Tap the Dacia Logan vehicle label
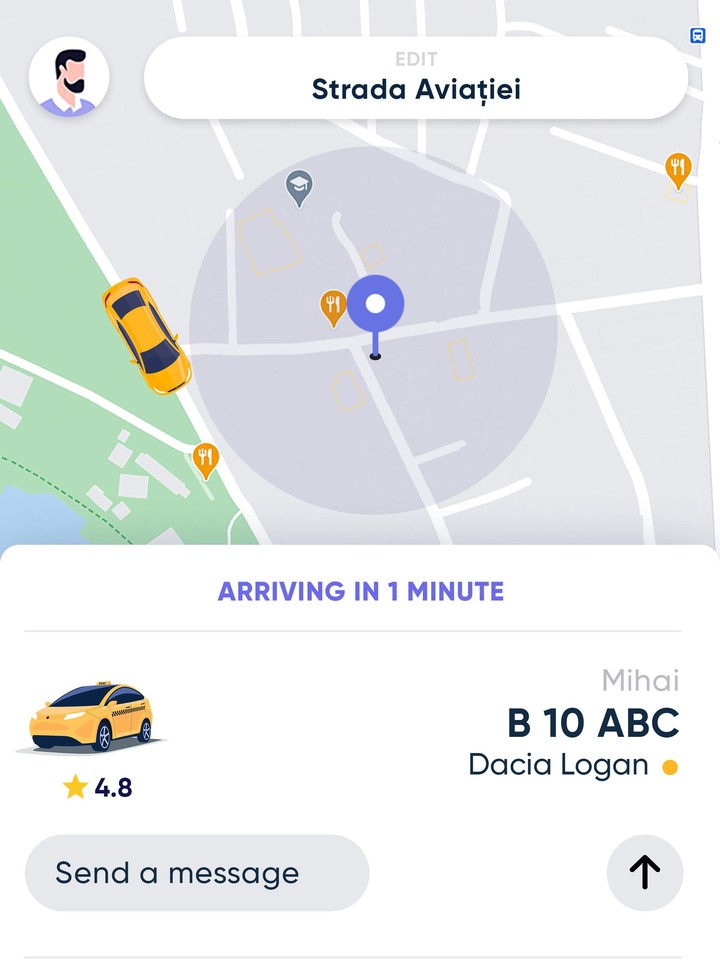Viewport: 720px width, 960px height. pos(556,765)
